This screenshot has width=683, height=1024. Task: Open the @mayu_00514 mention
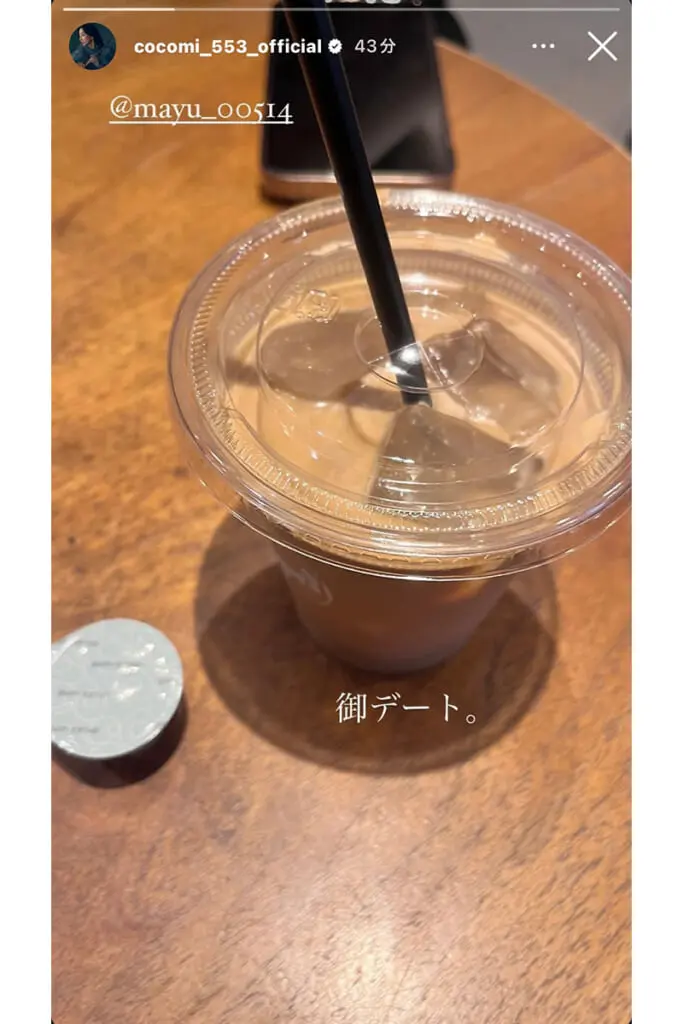200,109
